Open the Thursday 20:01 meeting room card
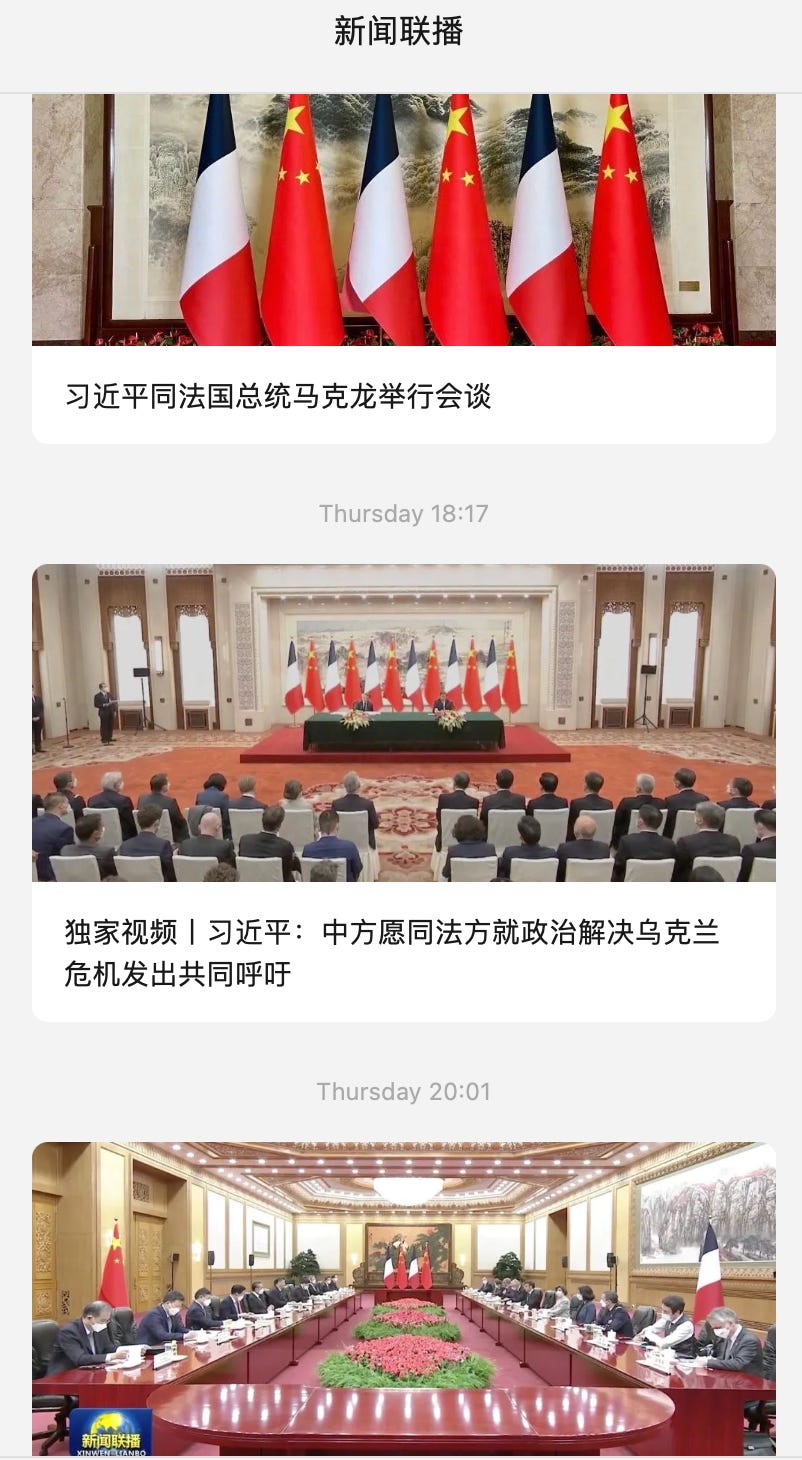 tap(403, 1299)
